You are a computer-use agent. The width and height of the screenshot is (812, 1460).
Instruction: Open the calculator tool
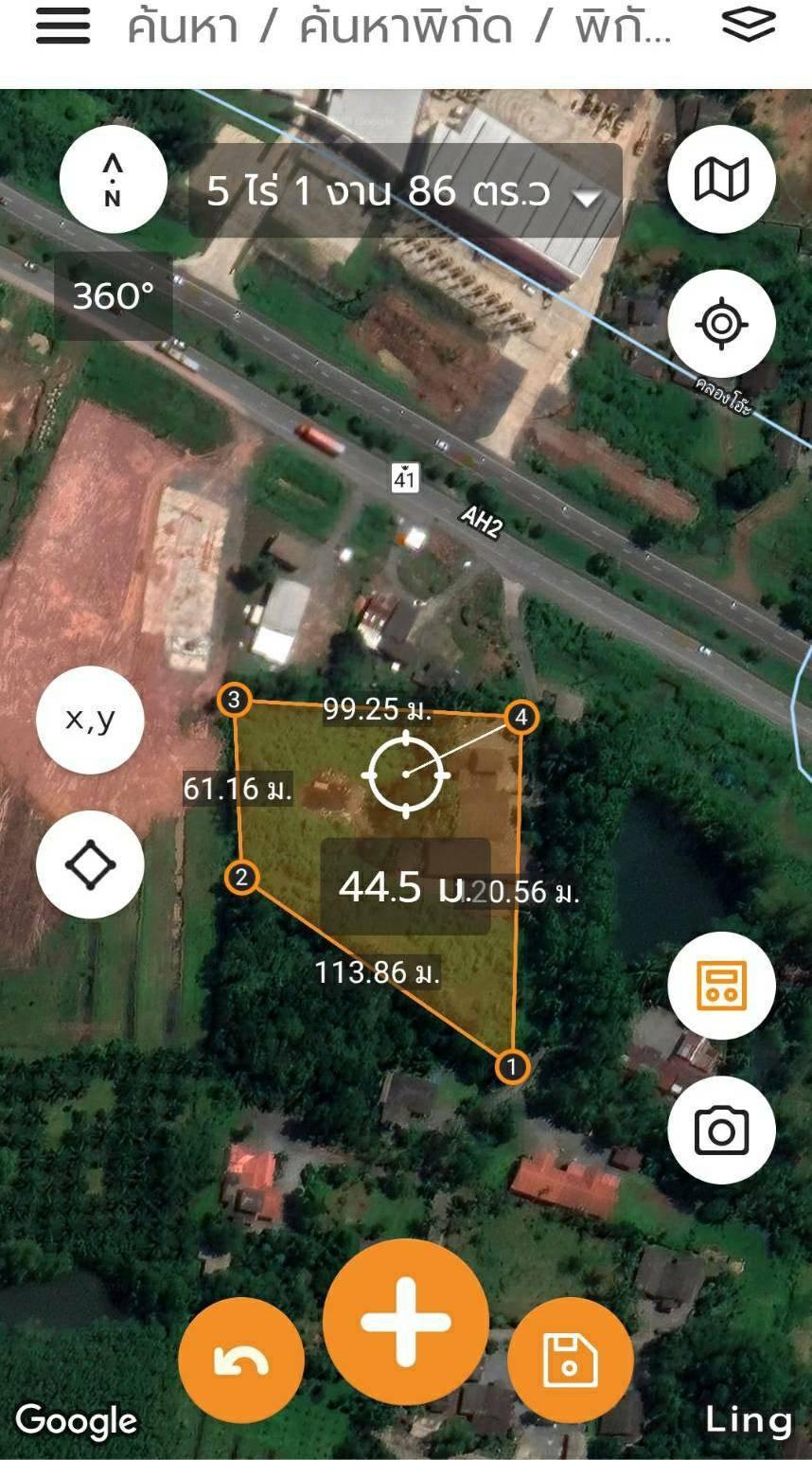(x=722, y=986)
